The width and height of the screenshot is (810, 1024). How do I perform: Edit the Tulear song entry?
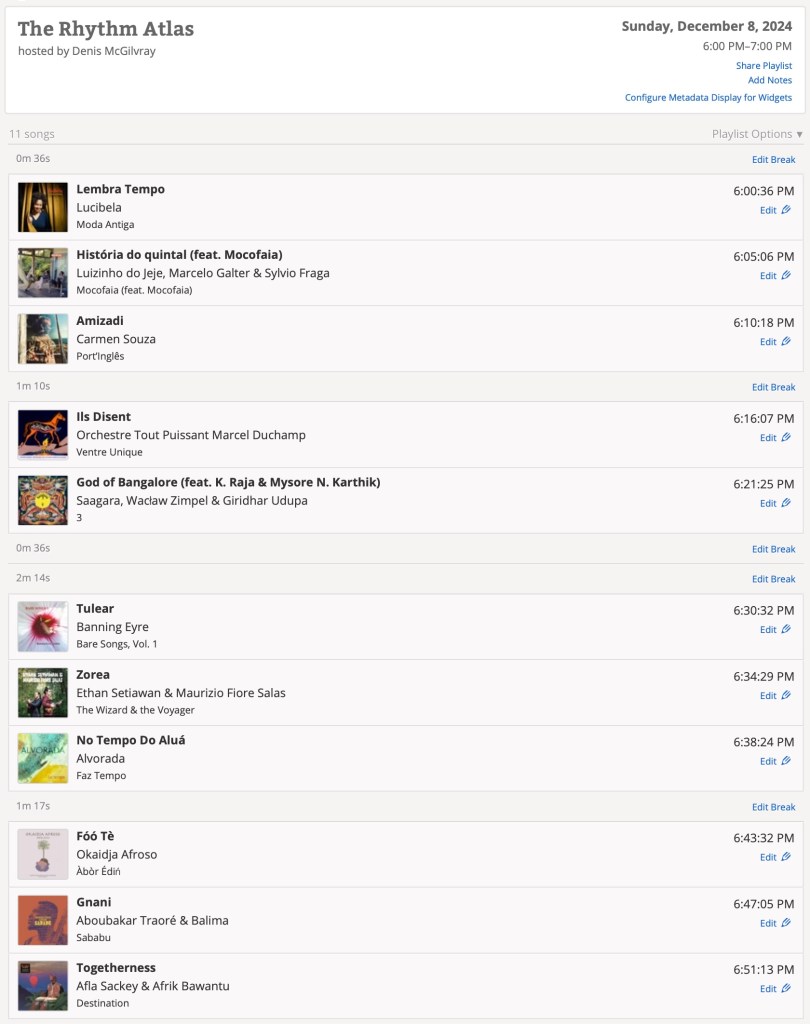775,630
